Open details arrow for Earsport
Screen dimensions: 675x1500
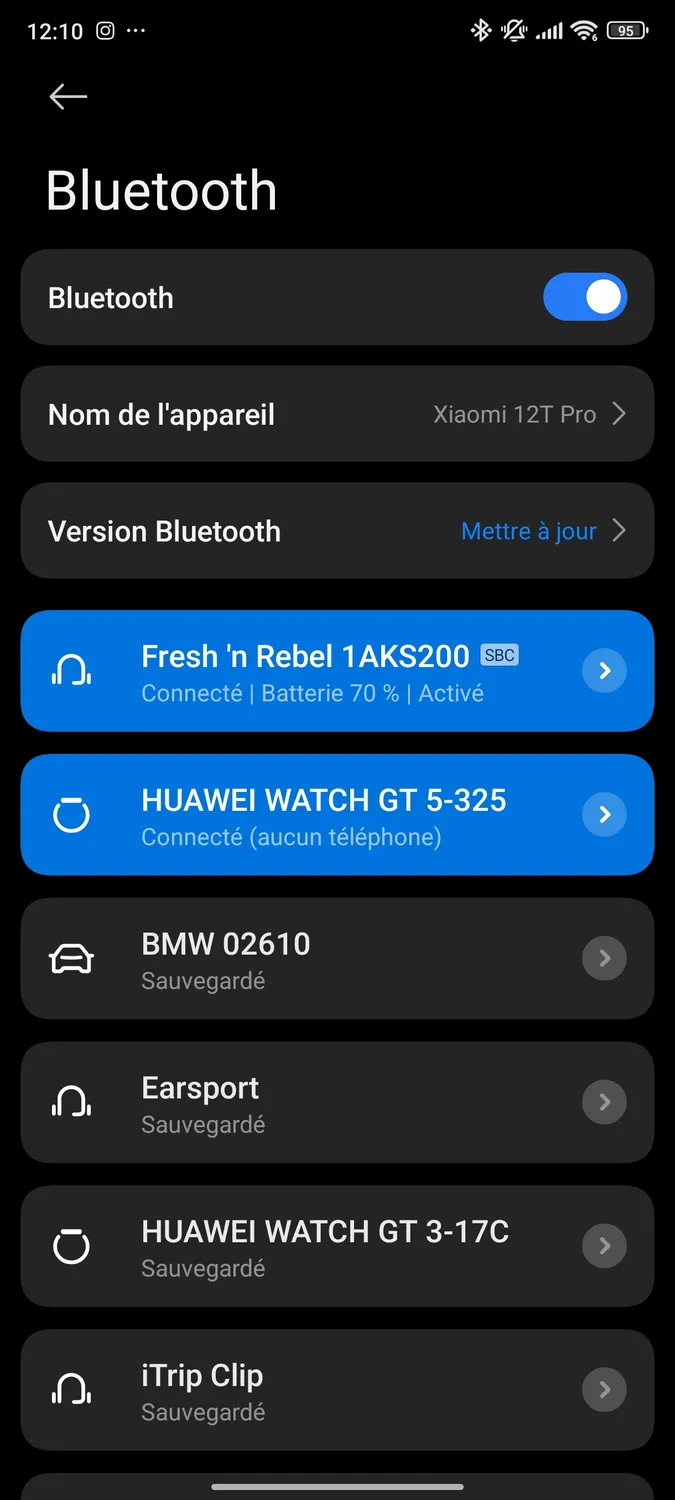coord(604,1103)
